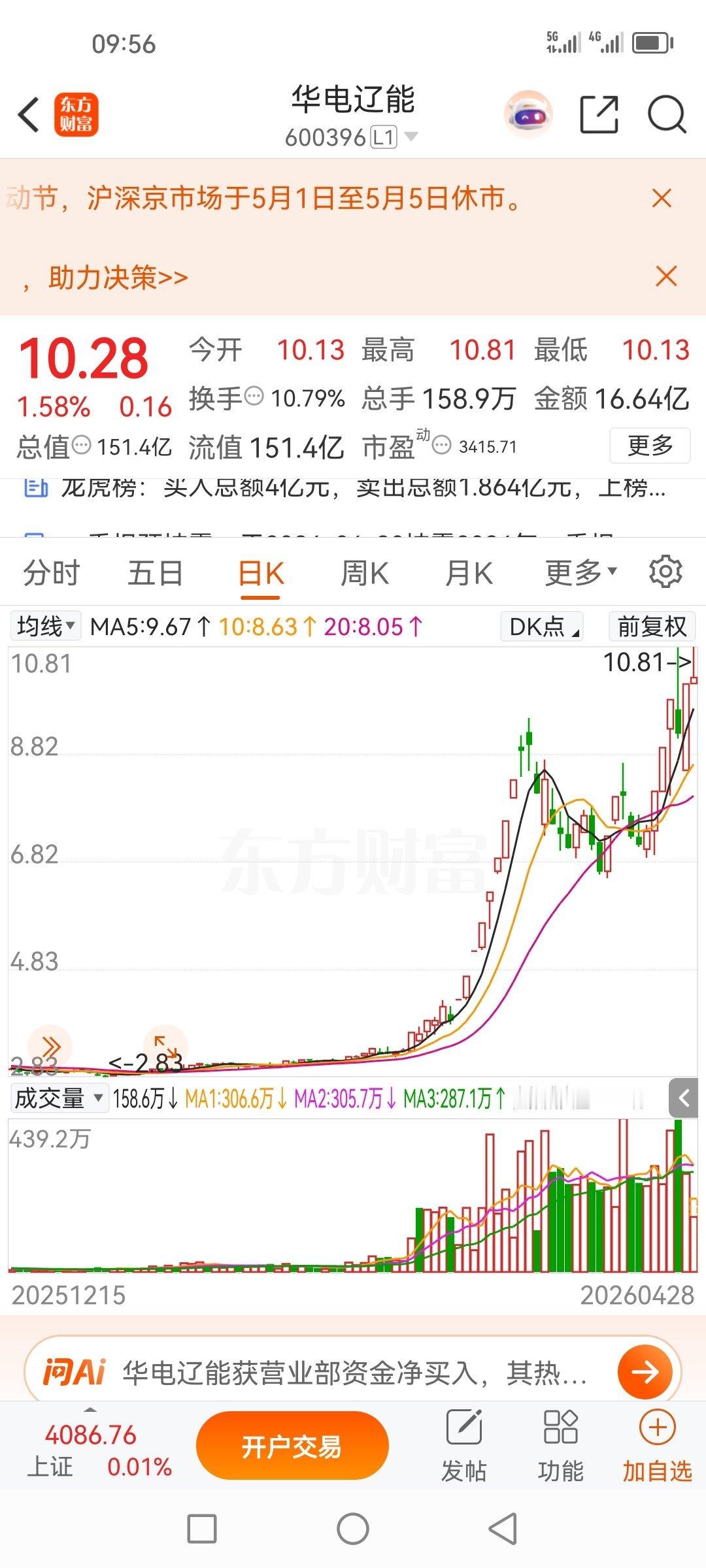Tap 更多 to show more quote data
The width and height of the screenshot is (706, 1568).
point(650,446)
